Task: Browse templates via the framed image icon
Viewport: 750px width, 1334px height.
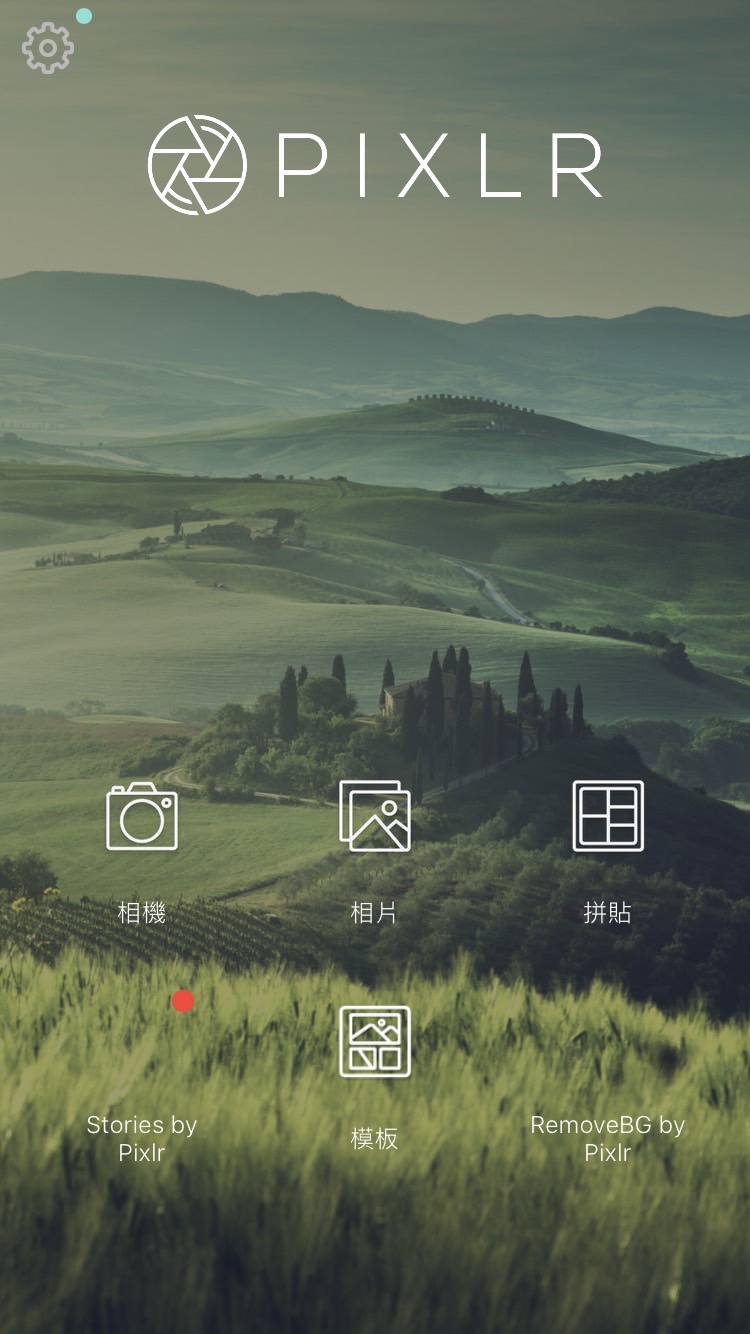Action: pyautogui.click(x=375, y=1041)
